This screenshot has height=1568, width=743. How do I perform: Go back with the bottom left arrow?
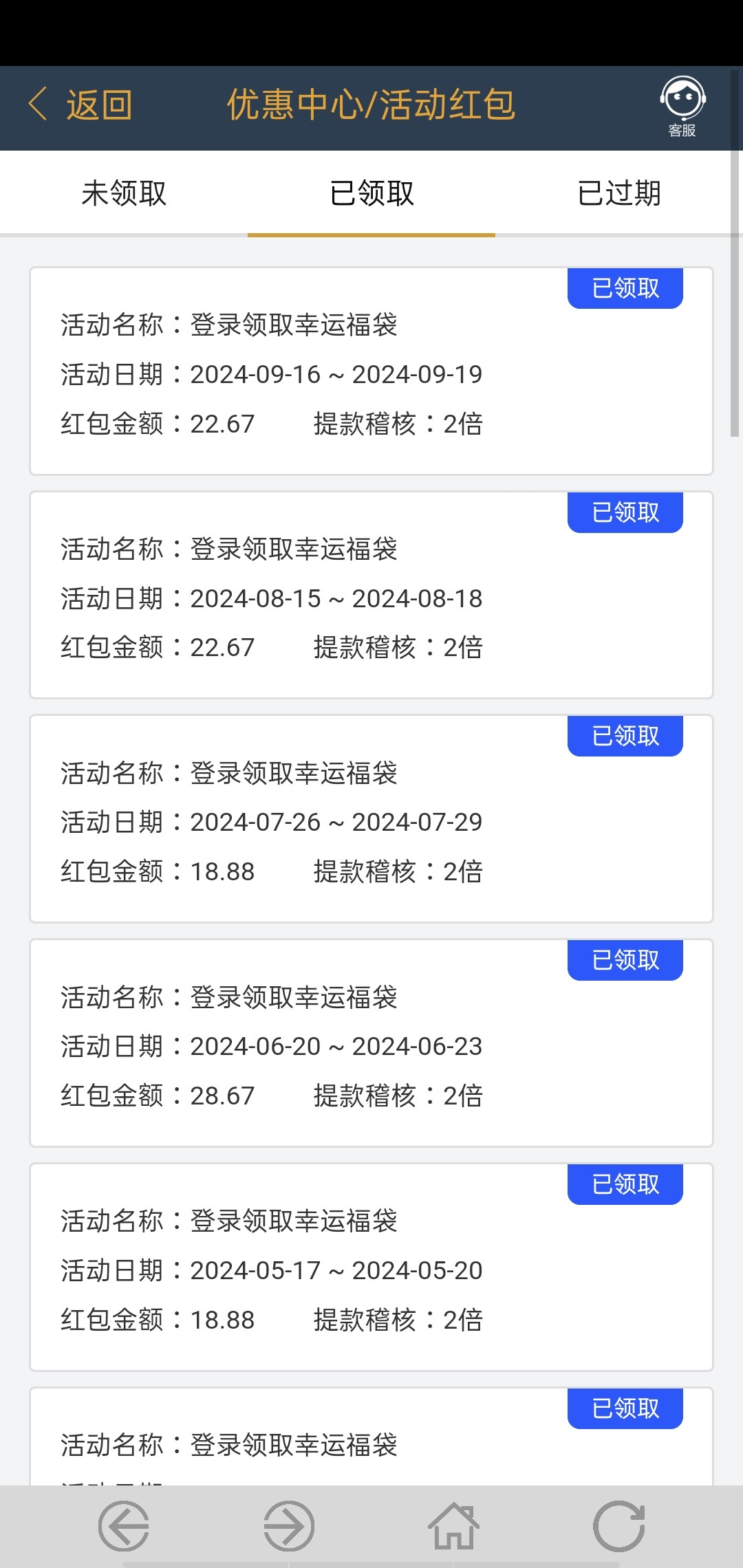(x=124, y=1526)
